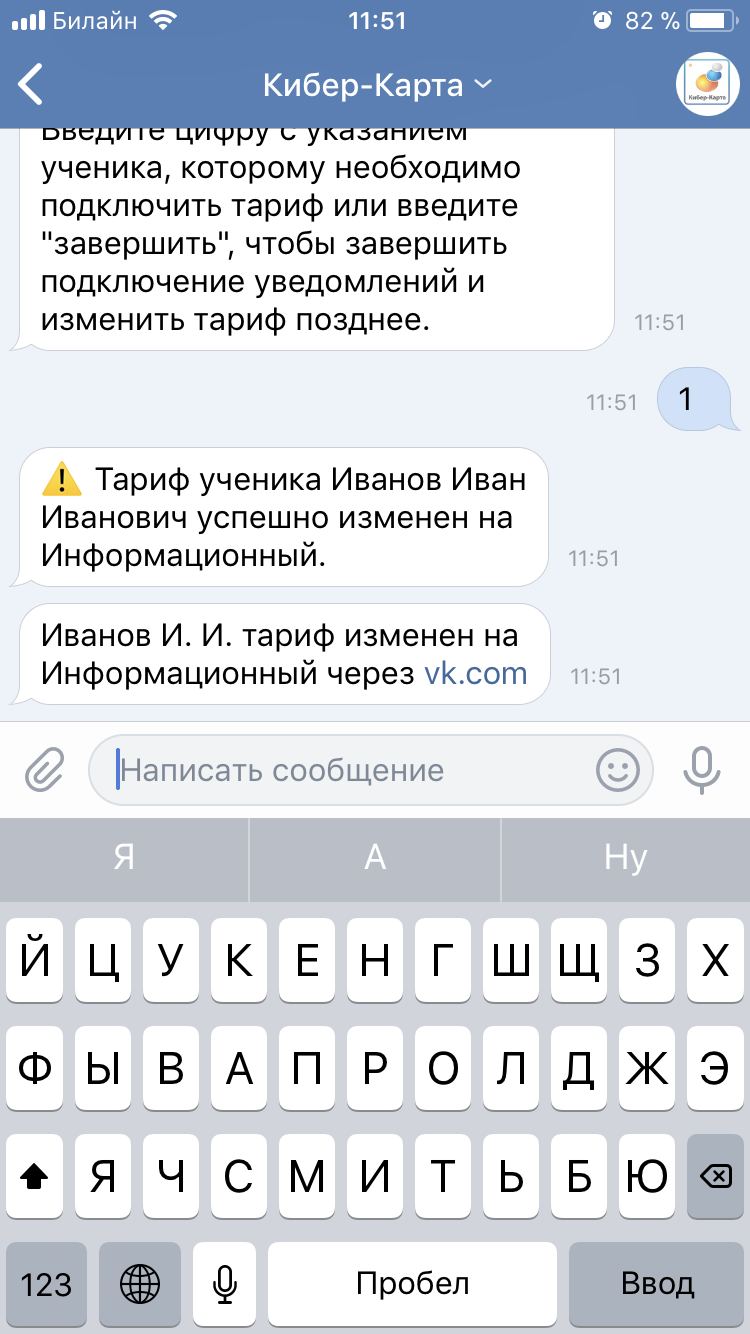This screenshot has width=750, height=1334.
Task: Tap the keyboard Shift arrow key
Action: pyautogui.click(x=34, y=1176)
